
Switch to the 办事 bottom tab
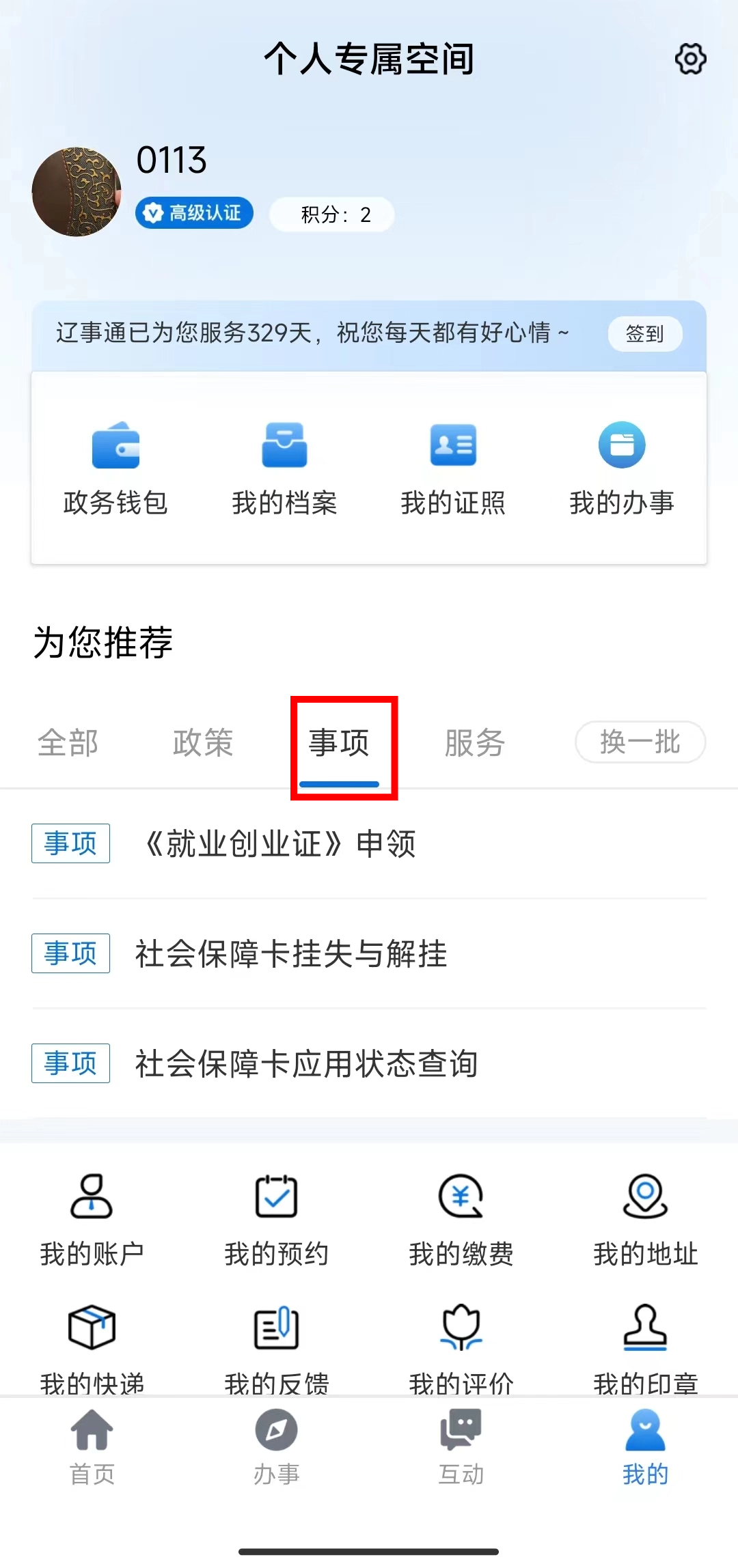pos(276,1448)
